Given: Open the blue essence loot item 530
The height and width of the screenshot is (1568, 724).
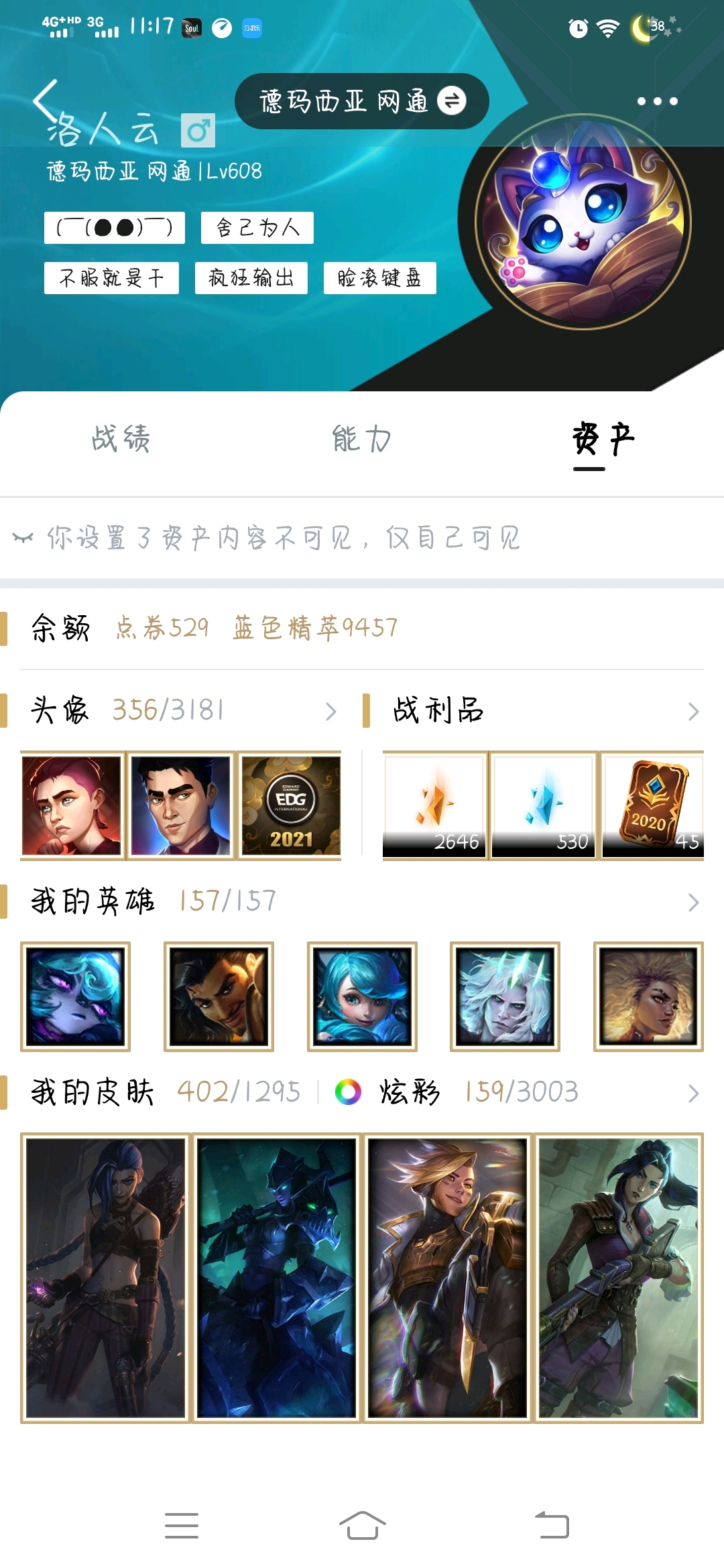Looking at the screenshot, I should (543, 806).
